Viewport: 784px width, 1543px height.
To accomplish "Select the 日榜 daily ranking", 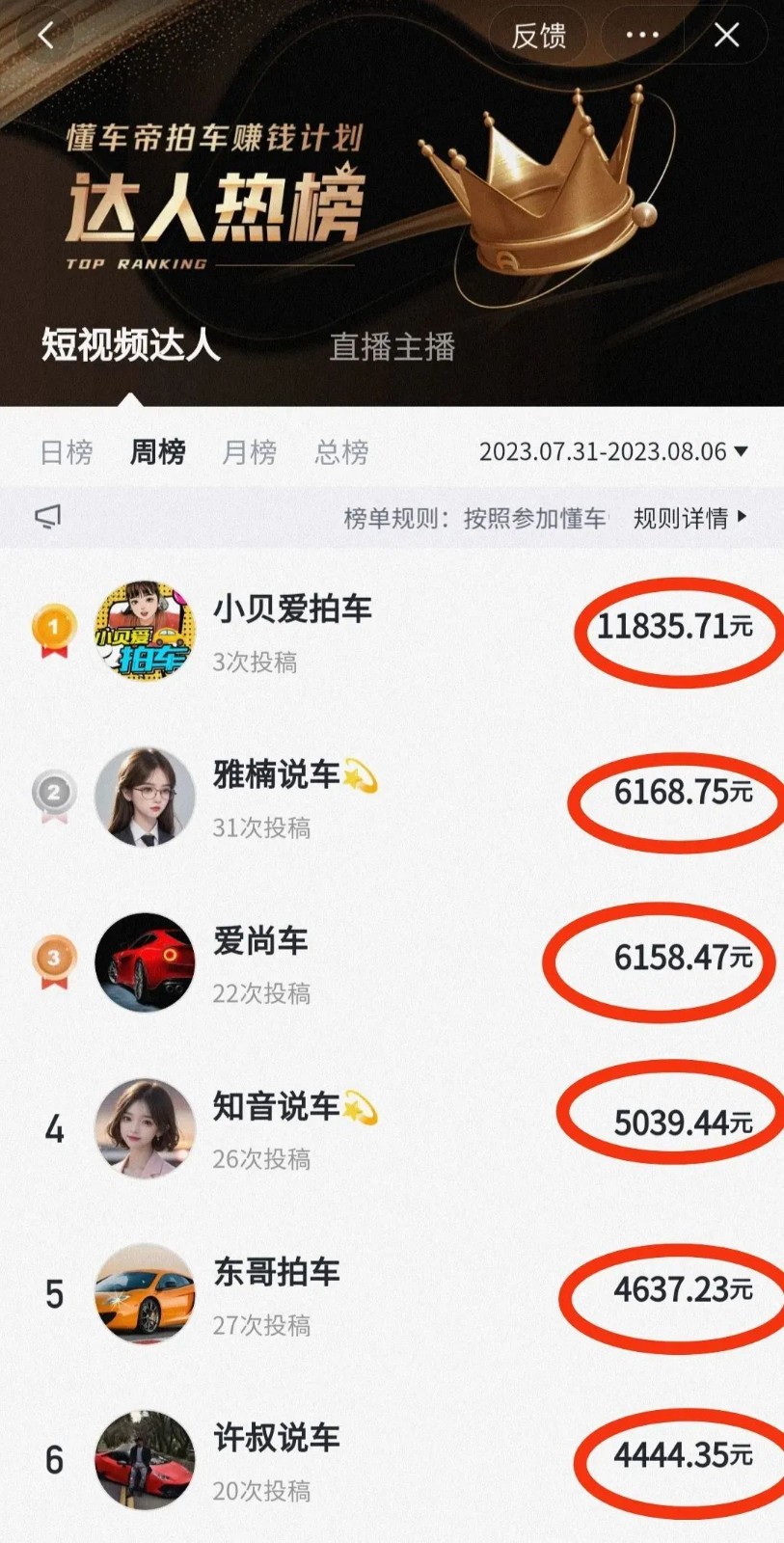I will click(x=65, y=451).
